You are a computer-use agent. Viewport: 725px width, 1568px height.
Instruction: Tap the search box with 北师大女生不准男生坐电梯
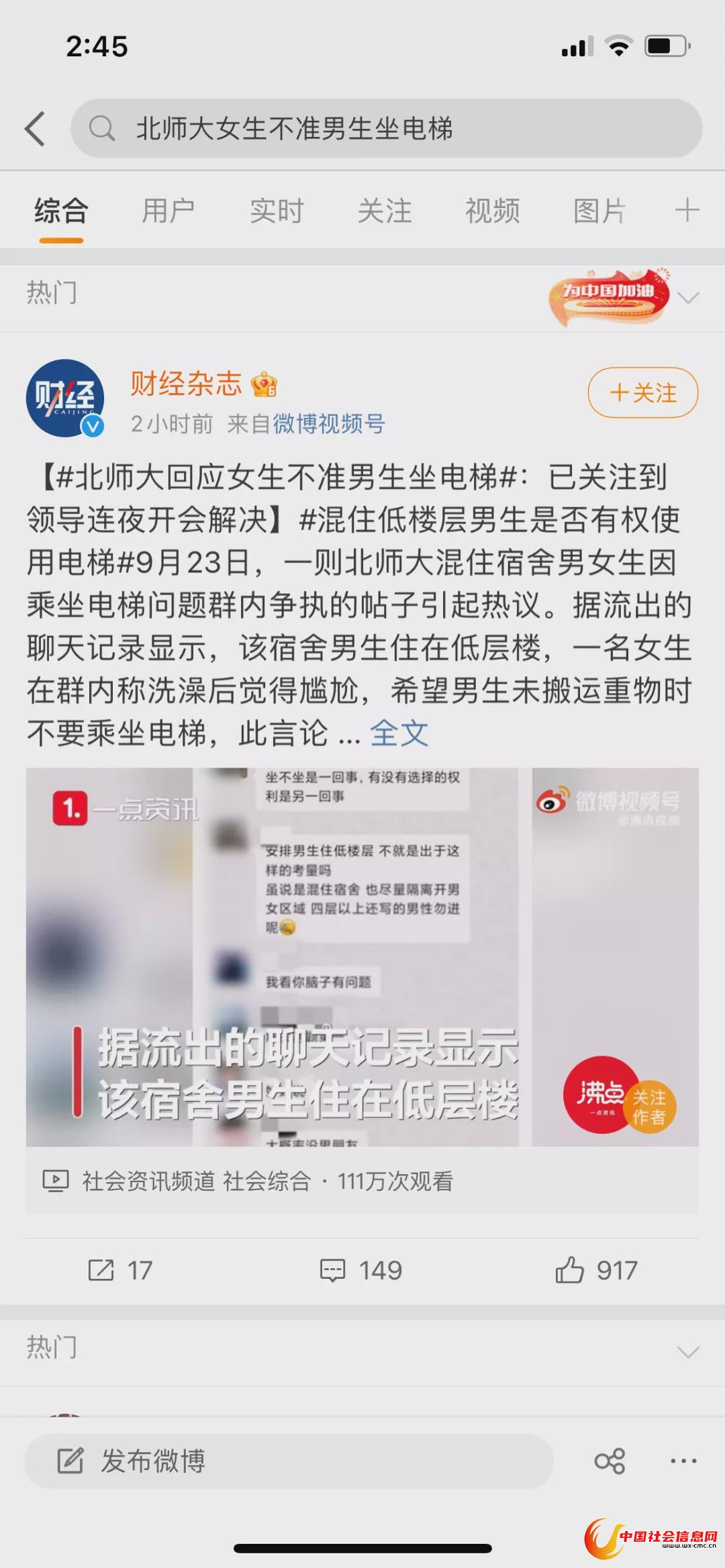[x=386, y=128]
